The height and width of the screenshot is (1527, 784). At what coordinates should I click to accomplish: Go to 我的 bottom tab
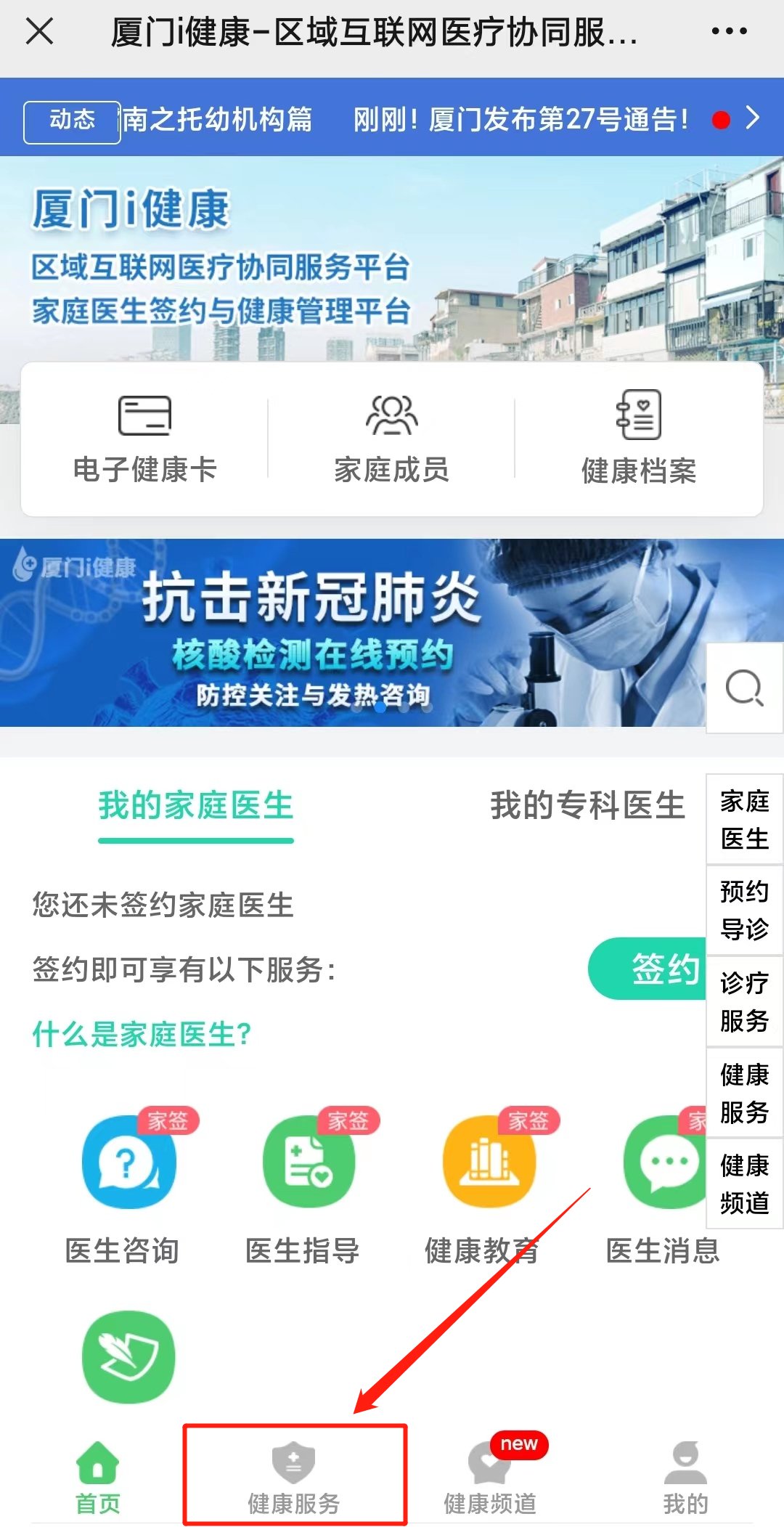tap(685, 1478)
